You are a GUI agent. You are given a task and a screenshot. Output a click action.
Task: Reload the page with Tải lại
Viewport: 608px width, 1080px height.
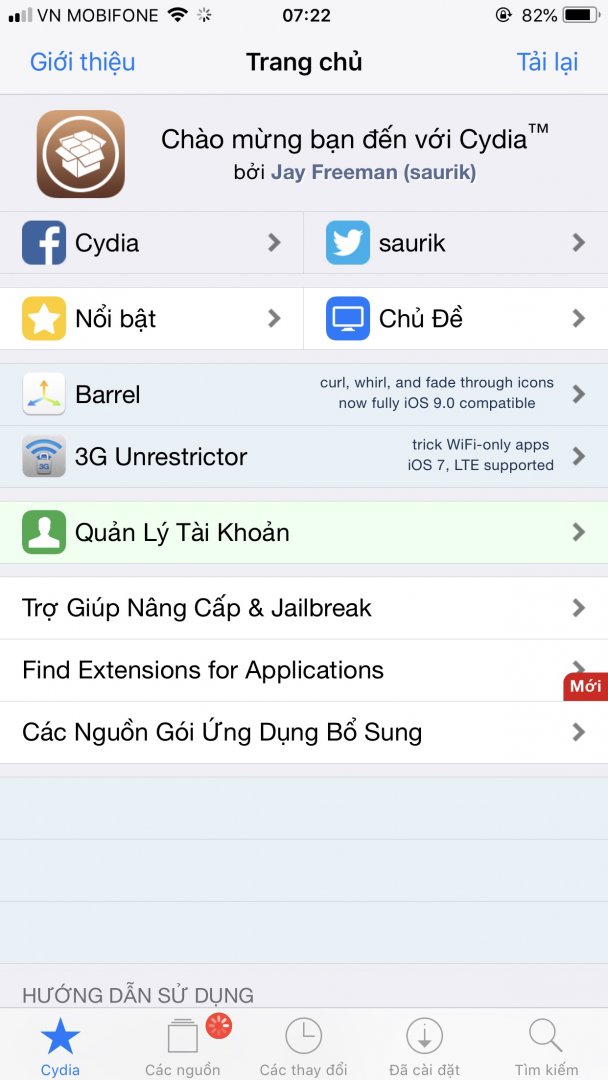pos(547,62)
